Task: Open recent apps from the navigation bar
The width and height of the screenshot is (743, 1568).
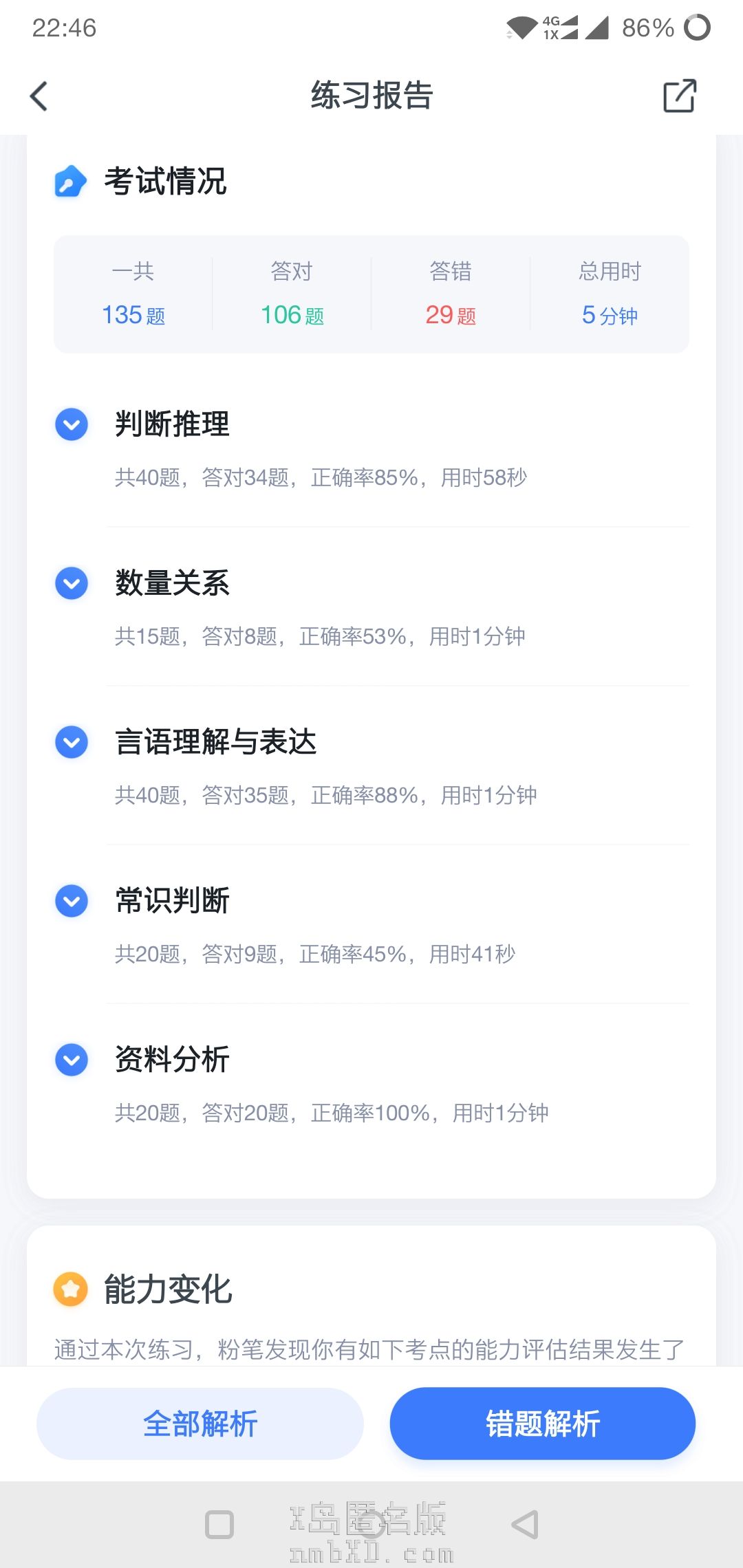Action: pyautogui.click(x=219, y=1525)
